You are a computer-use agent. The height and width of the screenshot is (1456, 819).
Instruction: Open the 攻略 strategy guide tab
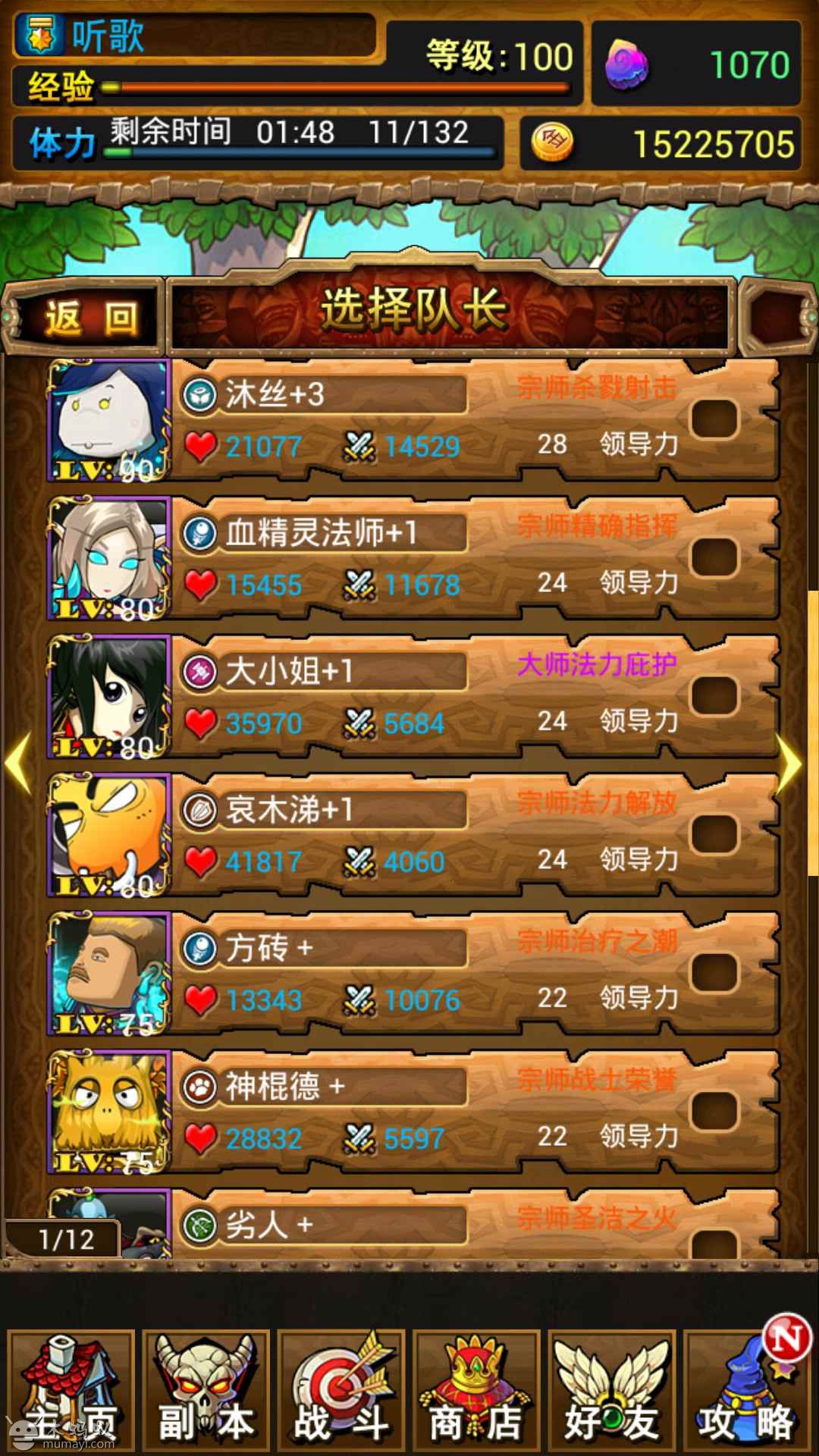point(746,1390)
